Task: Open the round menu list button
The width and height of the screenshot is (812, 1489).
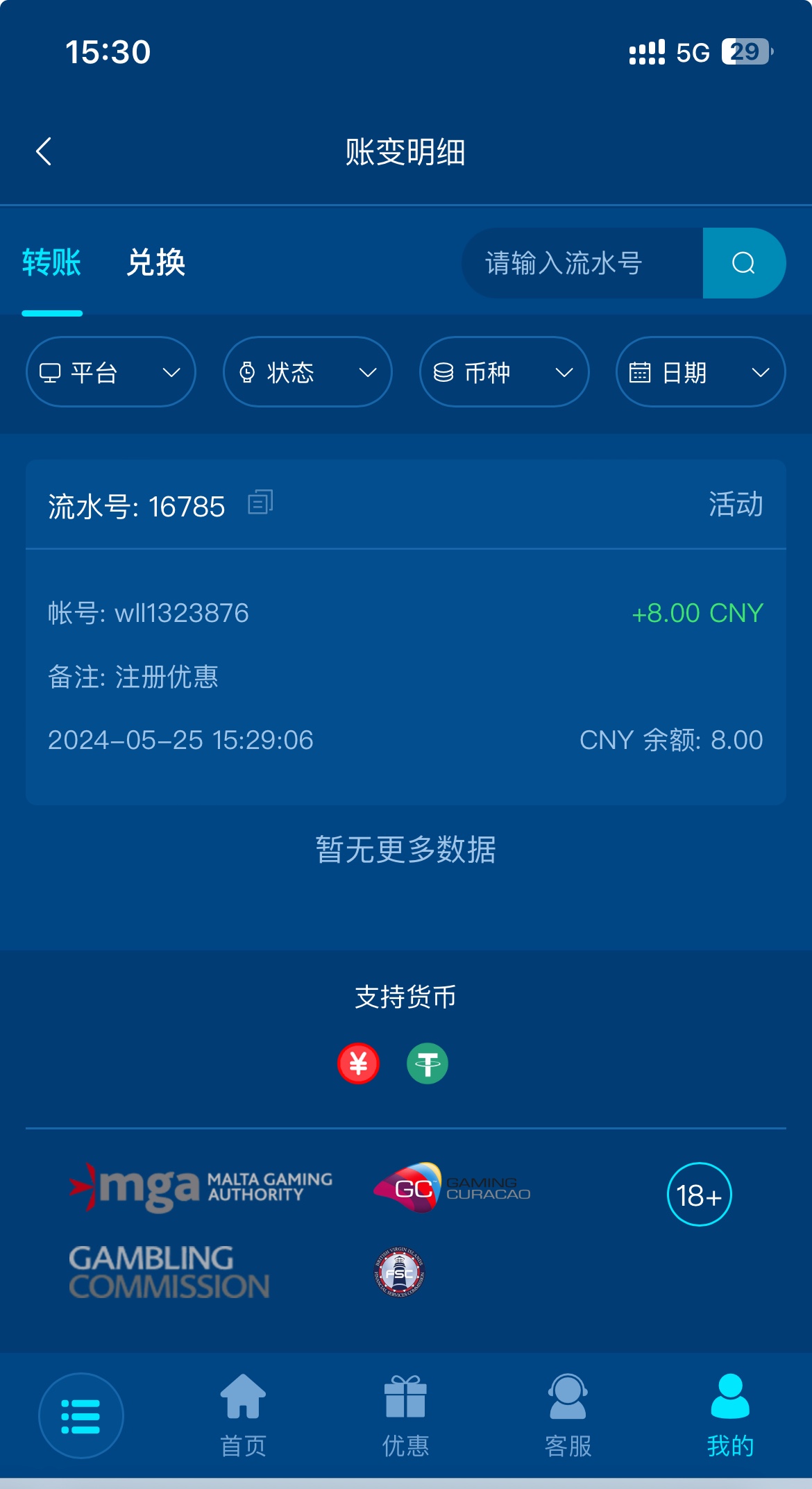Action: (x=81, y=1415)
